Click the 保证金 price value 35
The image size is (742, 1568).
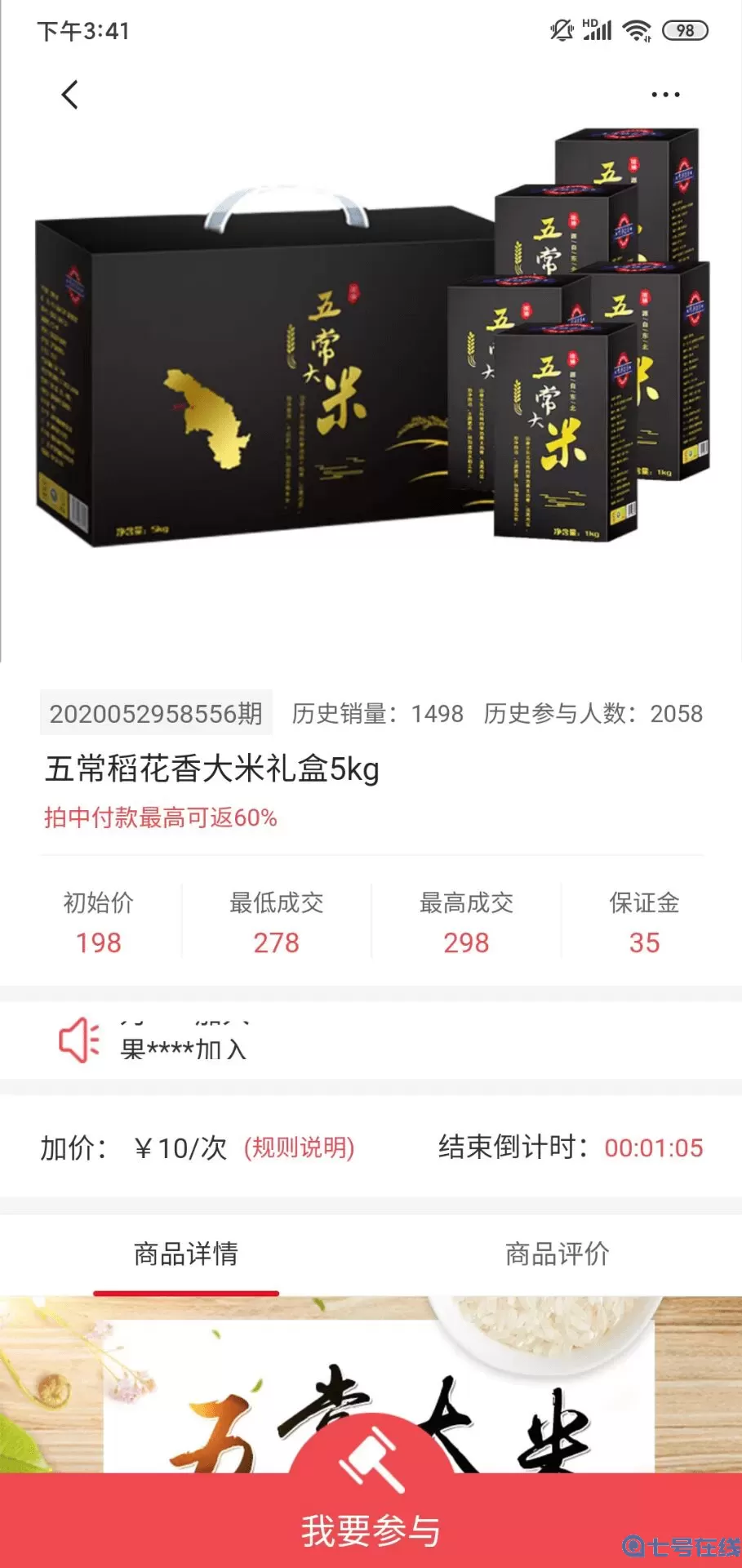coord(644,943)
